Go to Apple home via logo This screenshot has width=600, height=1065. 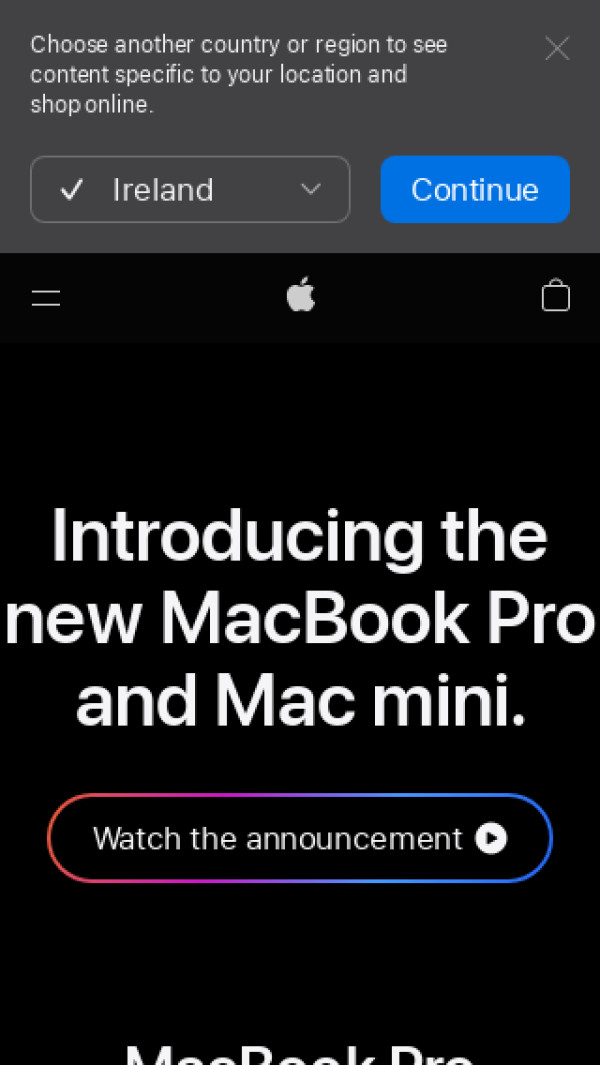300,296
